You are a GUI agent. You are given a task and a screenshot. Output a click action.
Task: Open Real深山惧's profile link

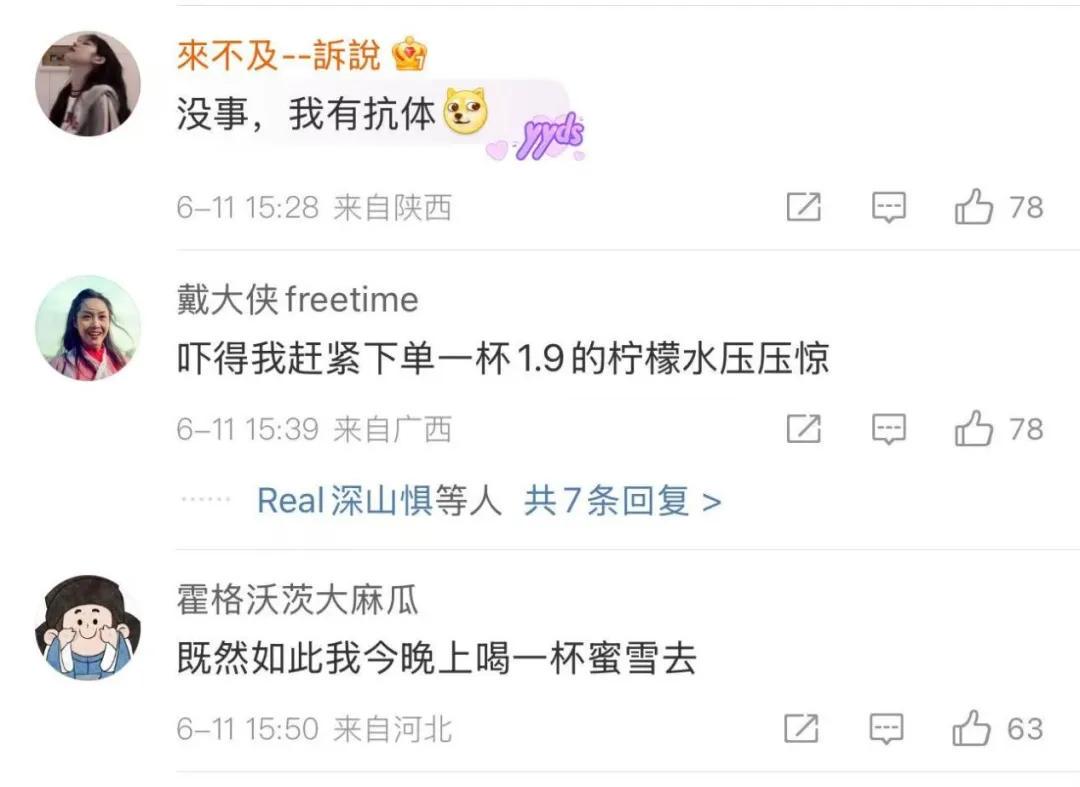pyautogui.click(x=344, y=501)
